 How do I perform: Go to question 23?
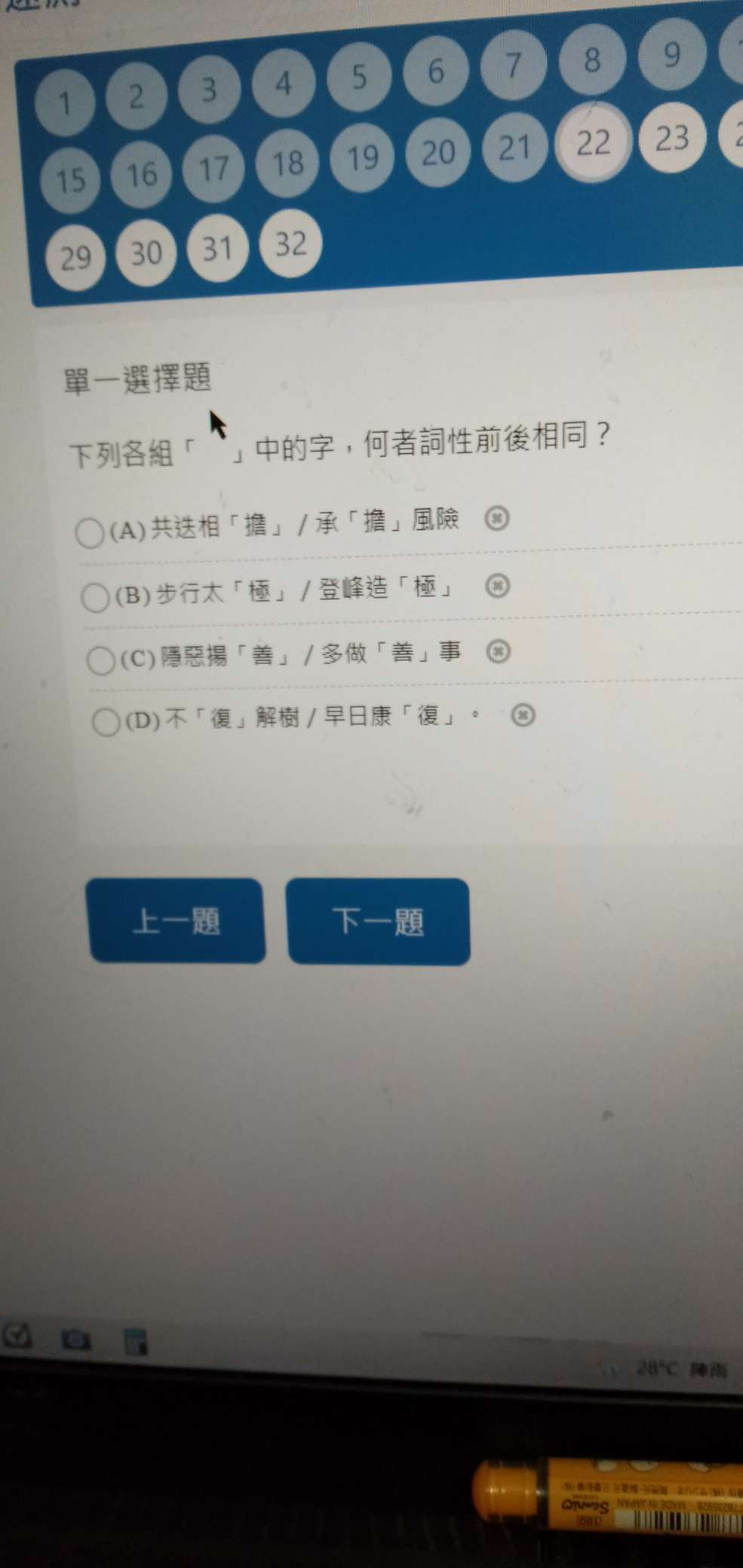[671, 139]
